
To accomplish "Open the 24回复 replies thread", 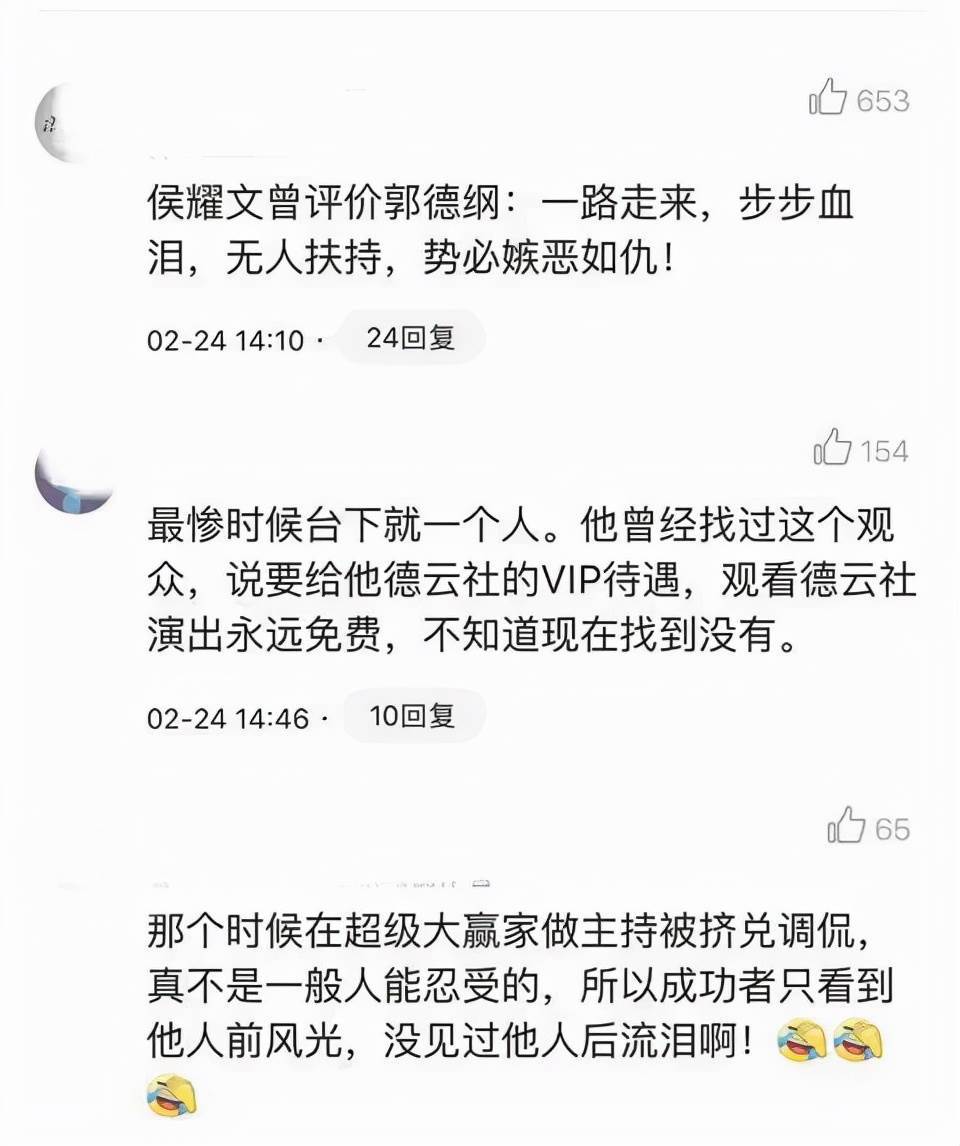I will [411, 338].
